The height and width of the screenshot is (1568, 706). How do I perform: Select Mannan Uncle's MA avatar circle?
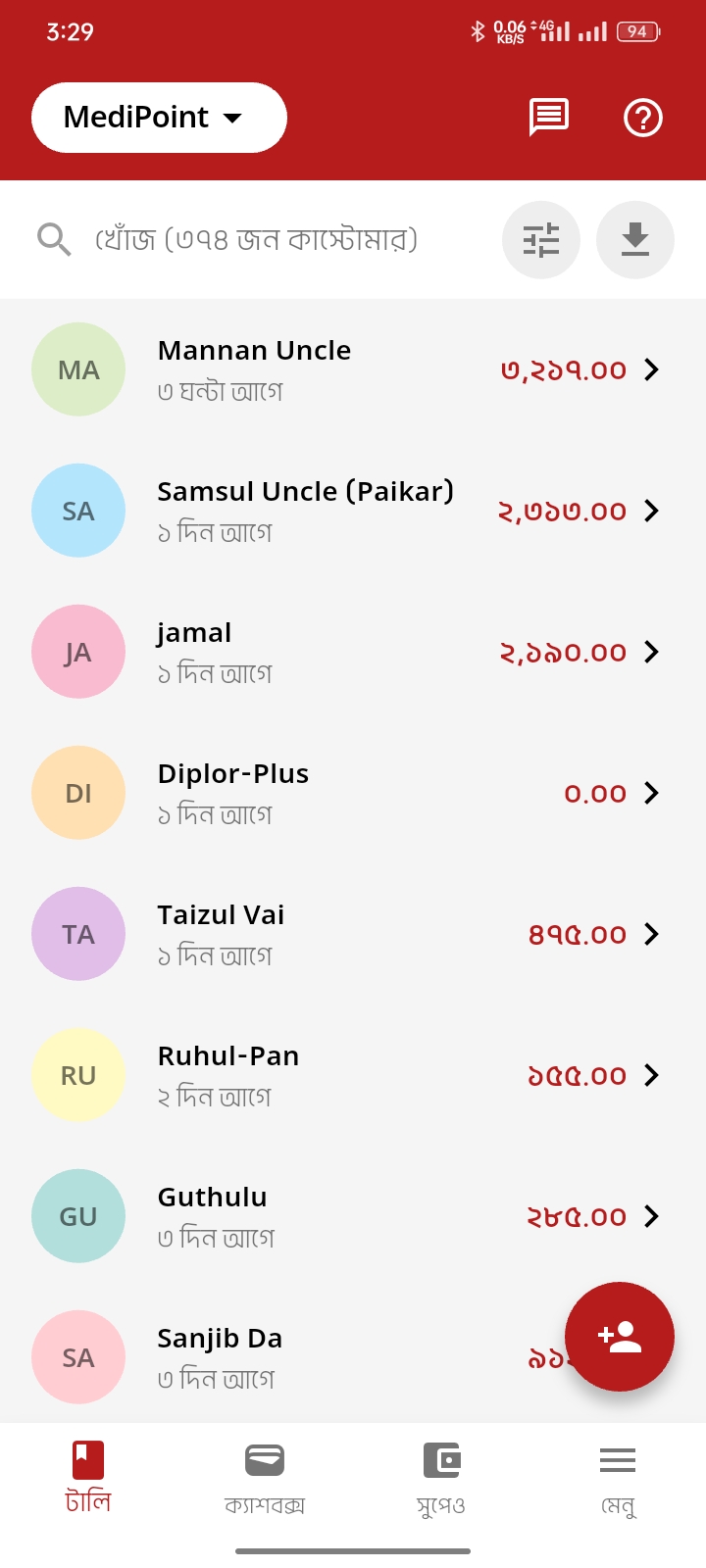78,369
